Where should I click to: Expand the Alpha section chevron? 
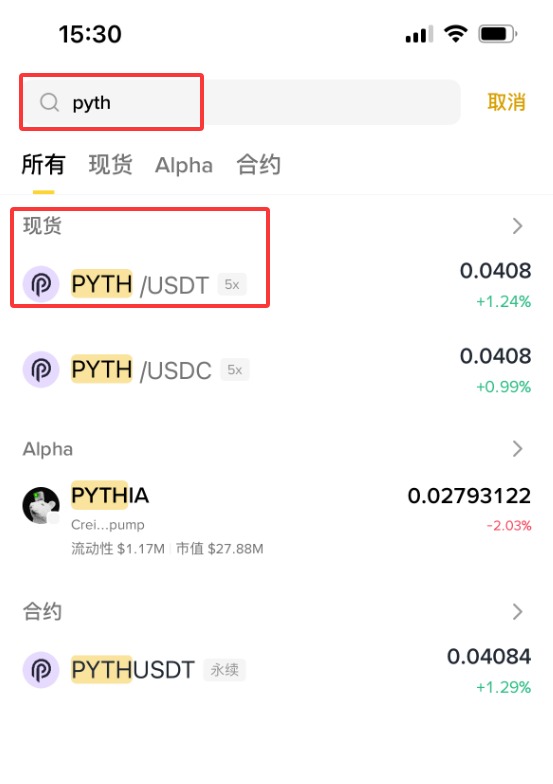(518, 448)
